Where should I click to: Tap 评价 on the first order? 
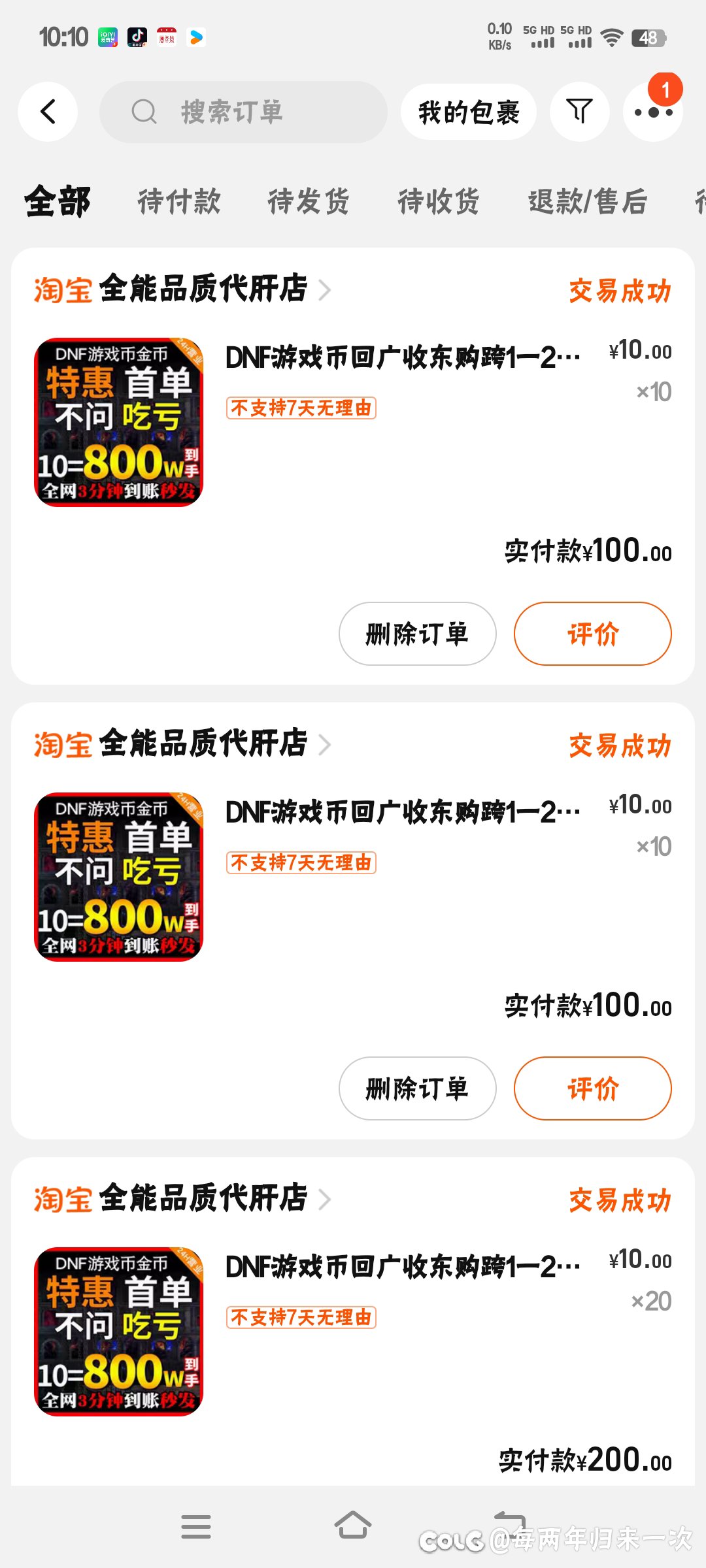coord(593,634)
